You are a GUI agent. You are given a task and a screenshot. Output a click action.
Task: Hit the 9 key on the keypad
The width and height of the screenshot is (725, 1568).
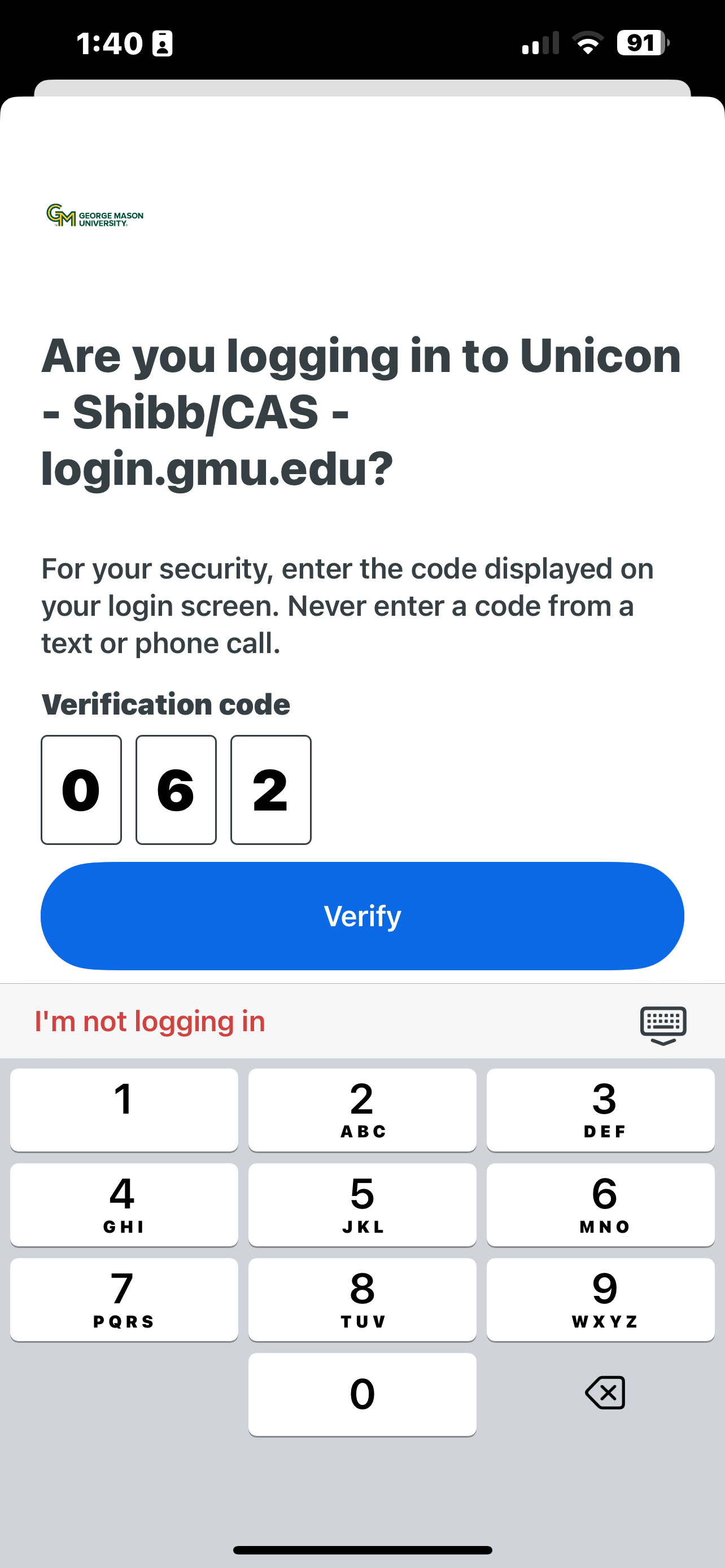coord(600,1299)
